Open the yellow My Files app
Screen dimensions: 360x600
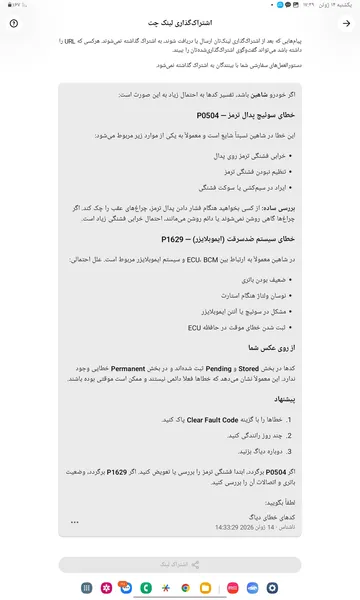coord(205,588)
